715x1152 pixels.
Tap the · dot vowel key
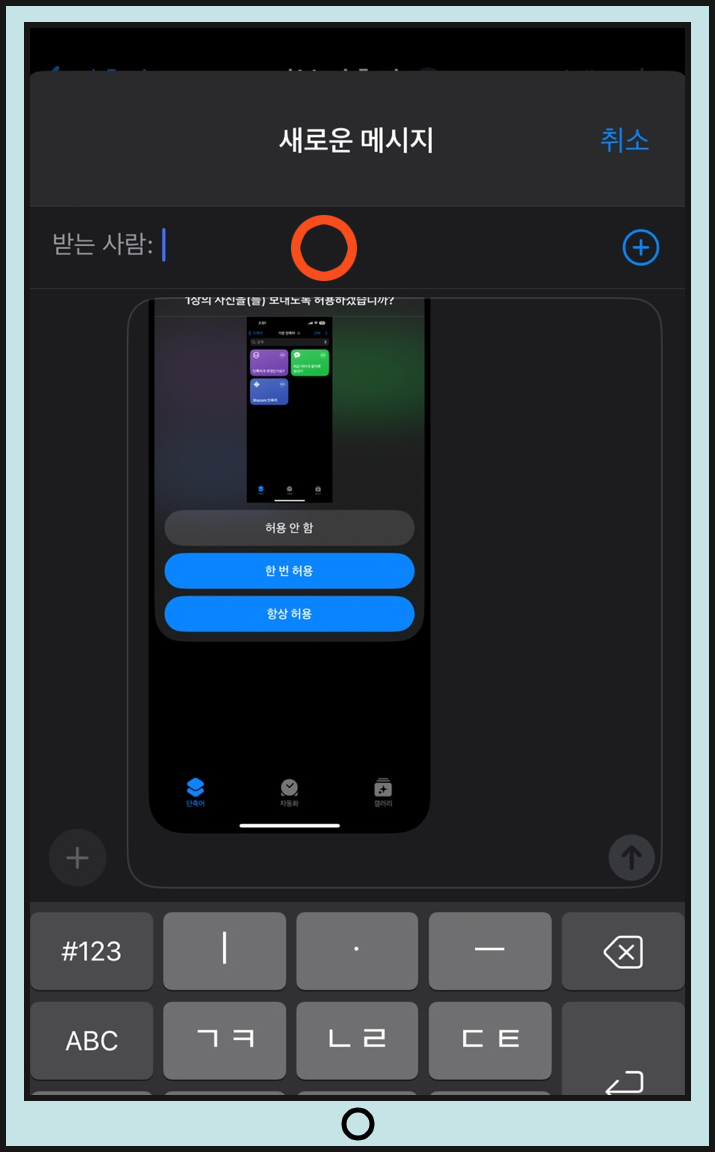pyautogui.click(x=357, y=951)
